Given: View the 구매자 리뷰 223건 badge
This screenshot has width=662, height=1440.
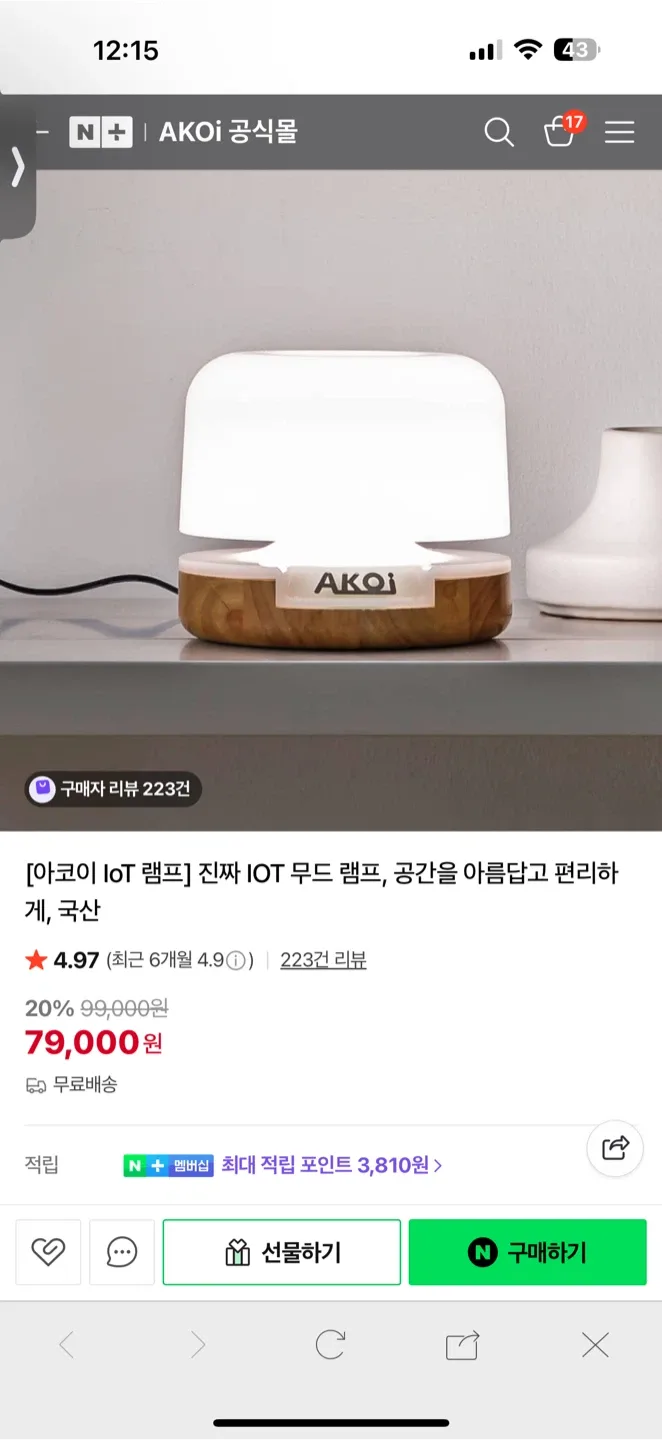Looking at the screenshot, I should coord(113,789).
